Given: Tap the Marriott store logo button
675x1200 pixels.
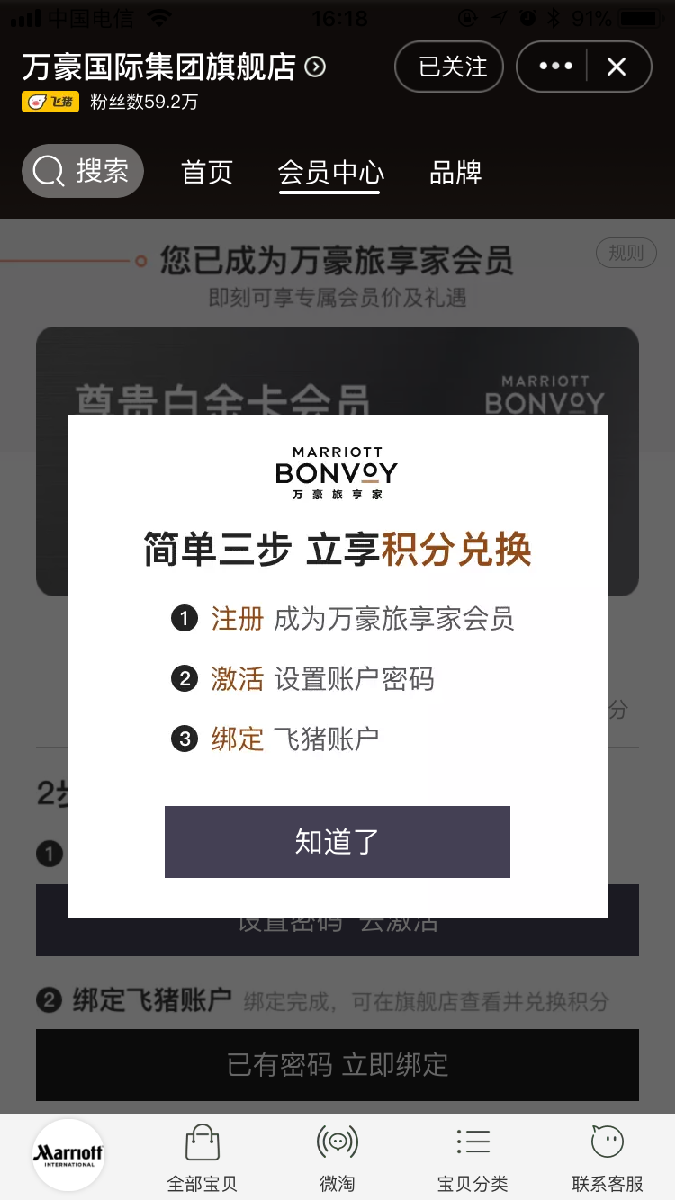Looking at the screenshot, I should pyautogui.click(x=68, y=1155).
